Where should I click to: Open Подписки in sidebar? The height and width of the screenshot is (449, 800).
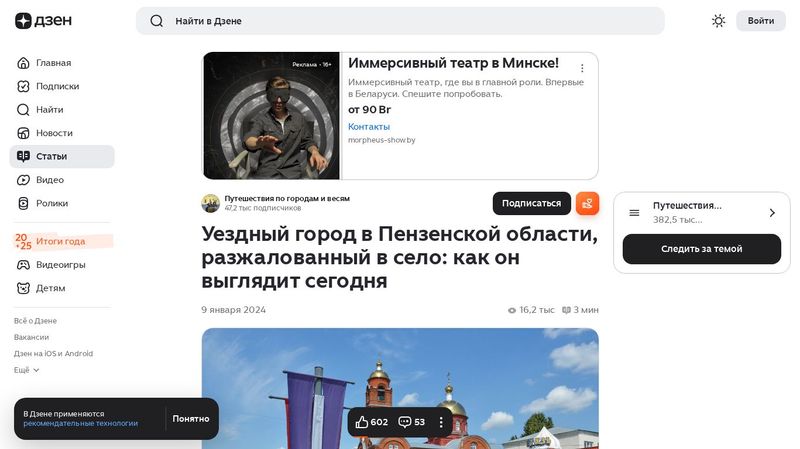coord(57,86)
